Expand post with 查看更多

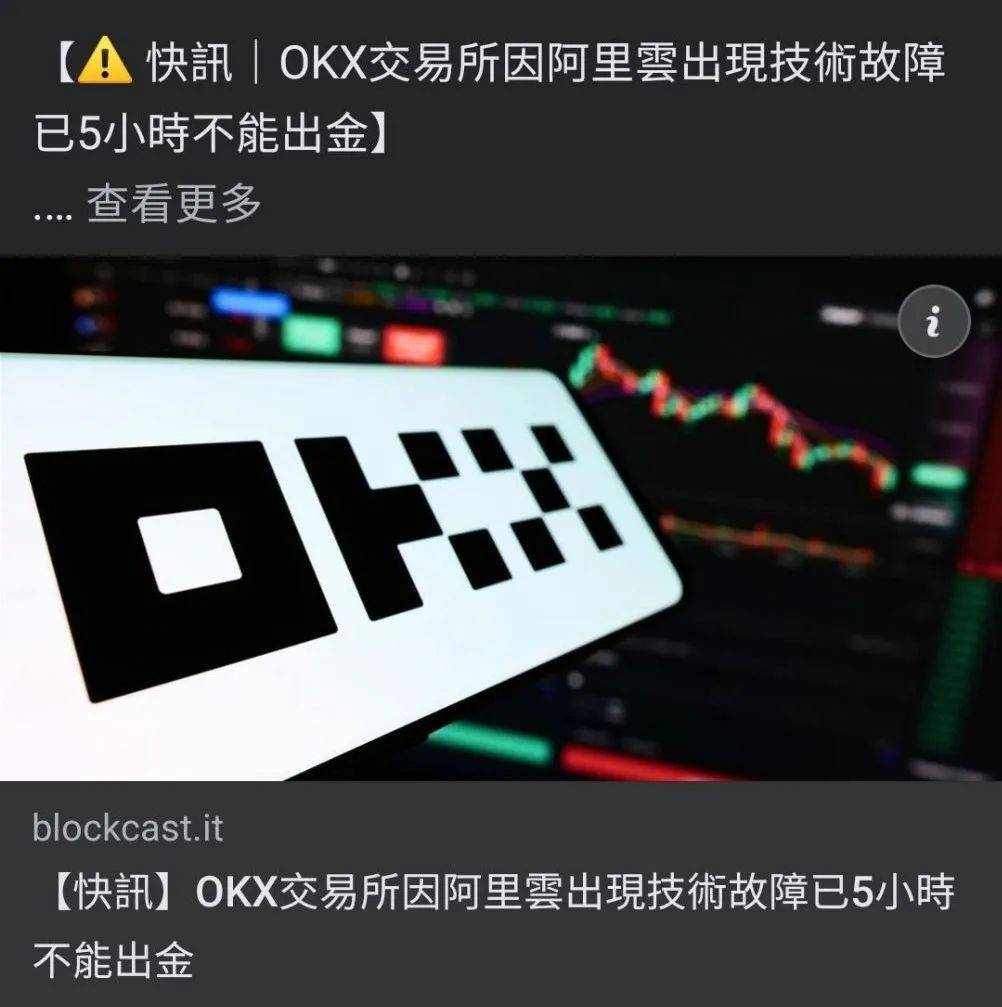click(x=173, y=205)
